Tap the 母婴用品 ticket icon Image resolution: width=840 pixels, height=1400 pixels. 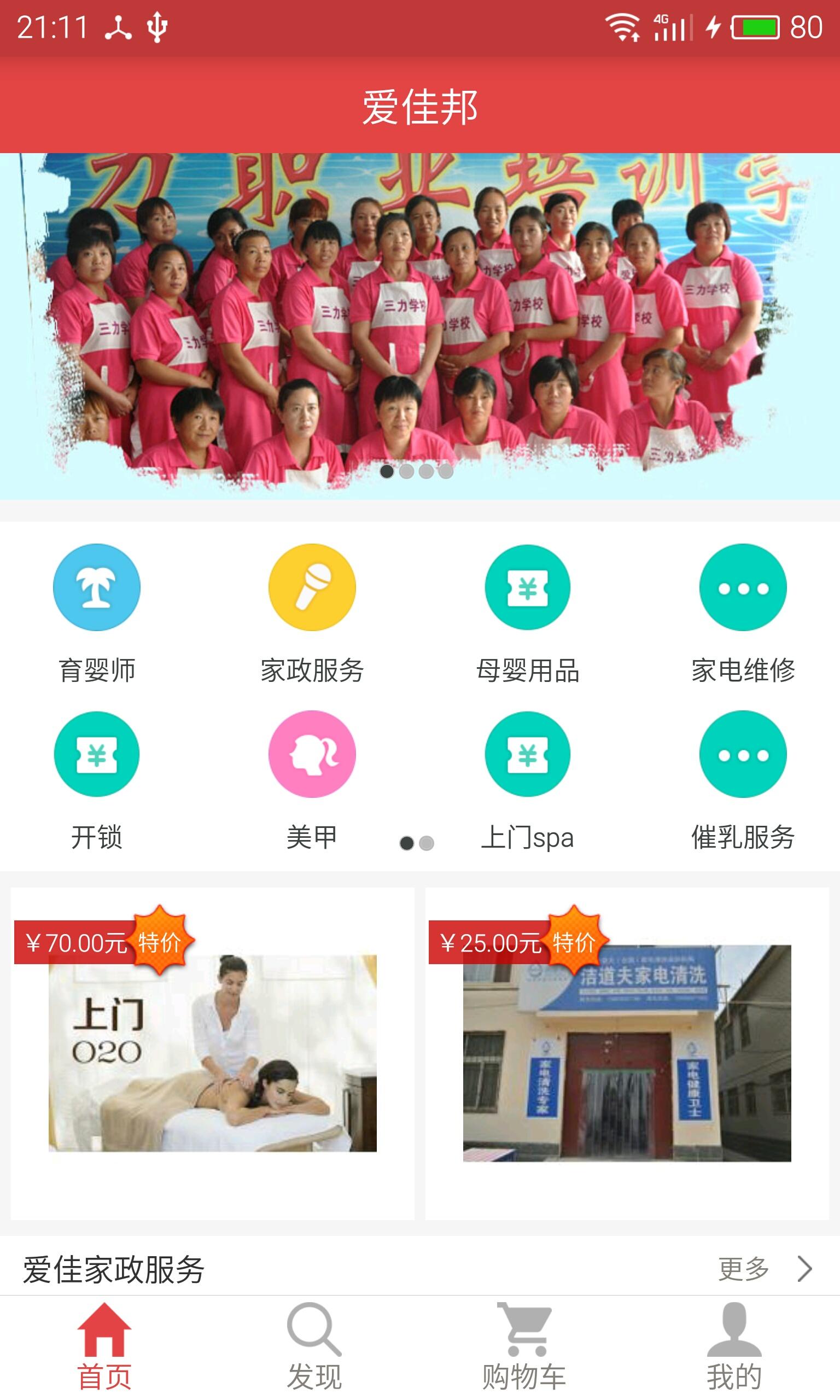tap(528, 587)
